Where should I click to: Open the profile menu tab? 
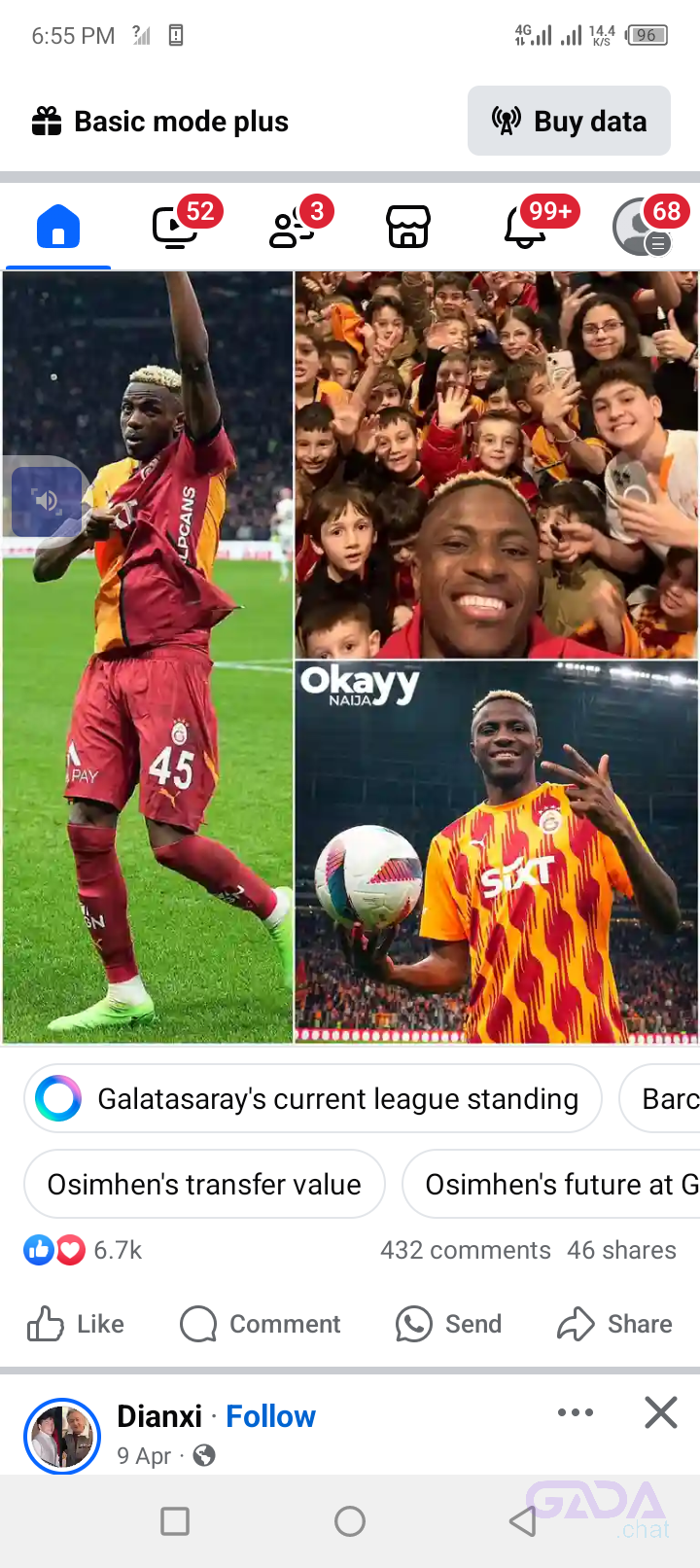point(640,228)
